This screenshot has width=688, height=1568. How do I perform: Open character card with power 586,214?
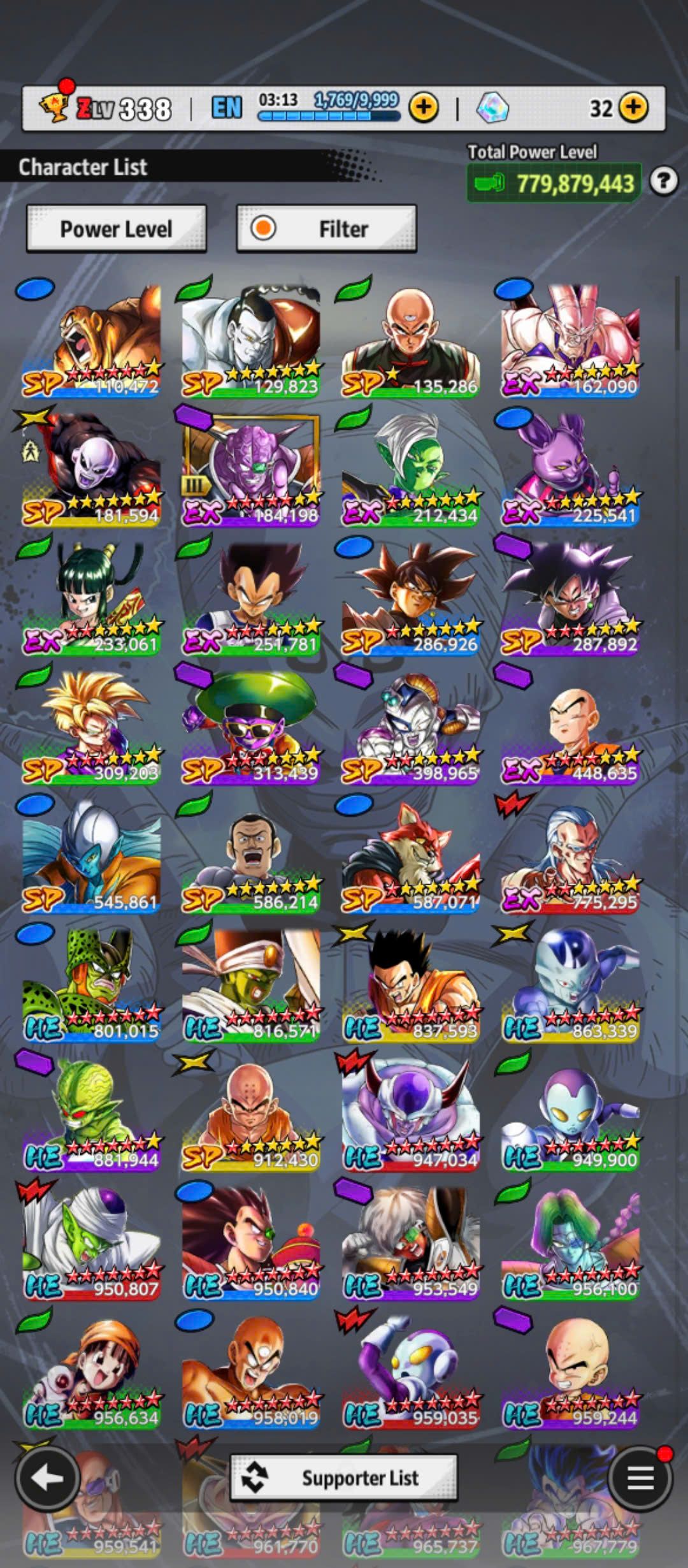click(x=251, y=857)
